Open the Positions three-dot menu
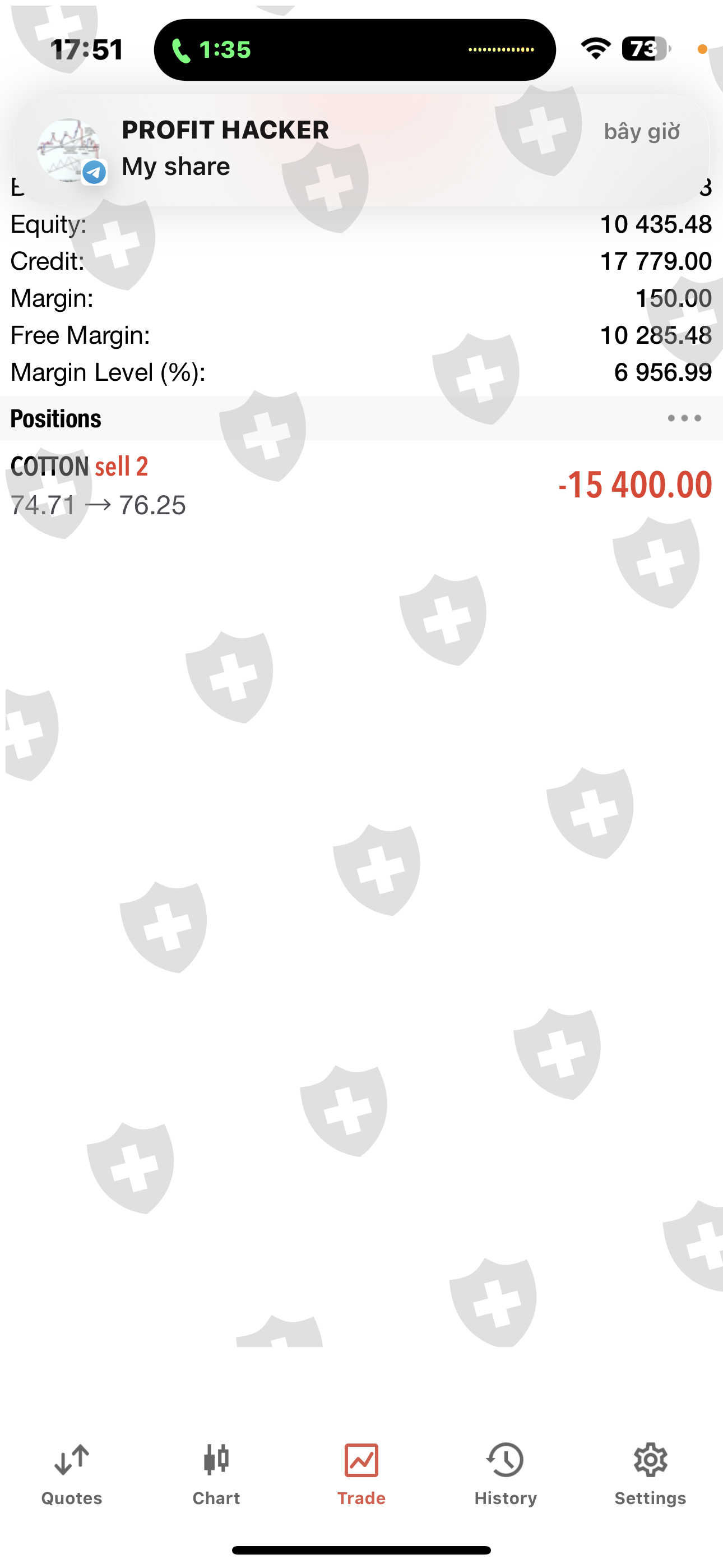This screenshot has height=1568, width=723. pos(684,418)
